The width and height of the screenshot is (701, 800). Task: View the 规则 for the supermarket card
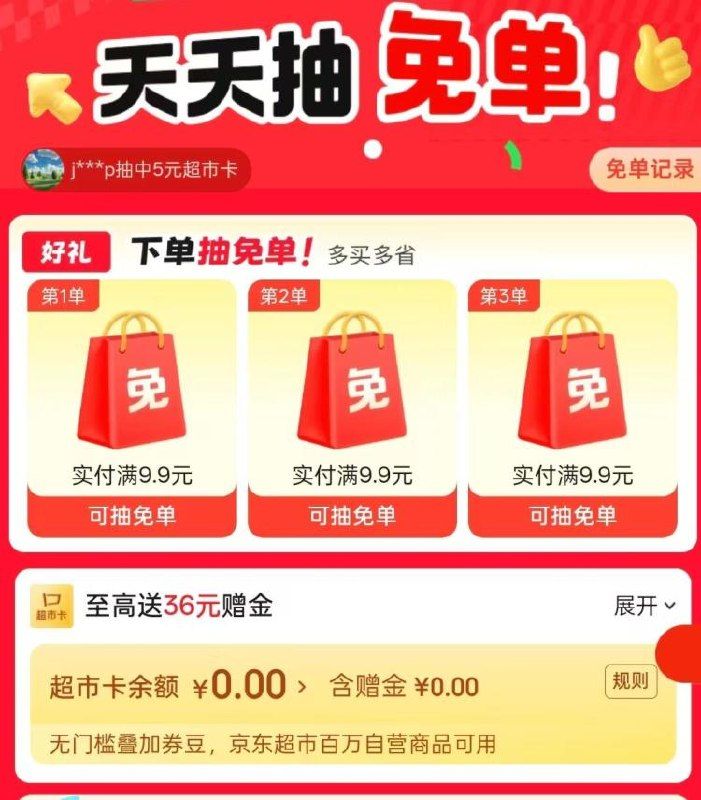click(631, 682)
